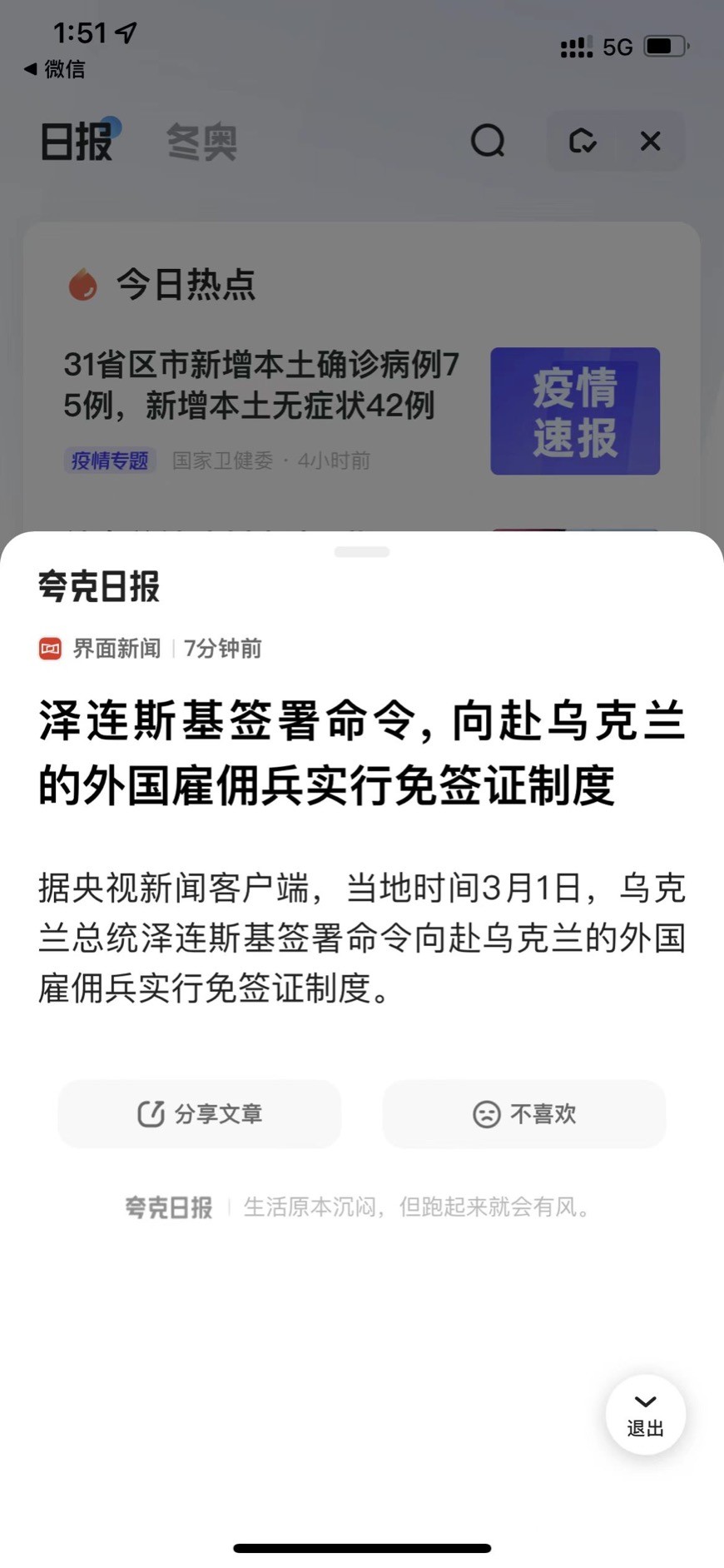724x1568 pixels.
Task: Tap the 疫情专题 tag
Action: click(x=110, y=460)
